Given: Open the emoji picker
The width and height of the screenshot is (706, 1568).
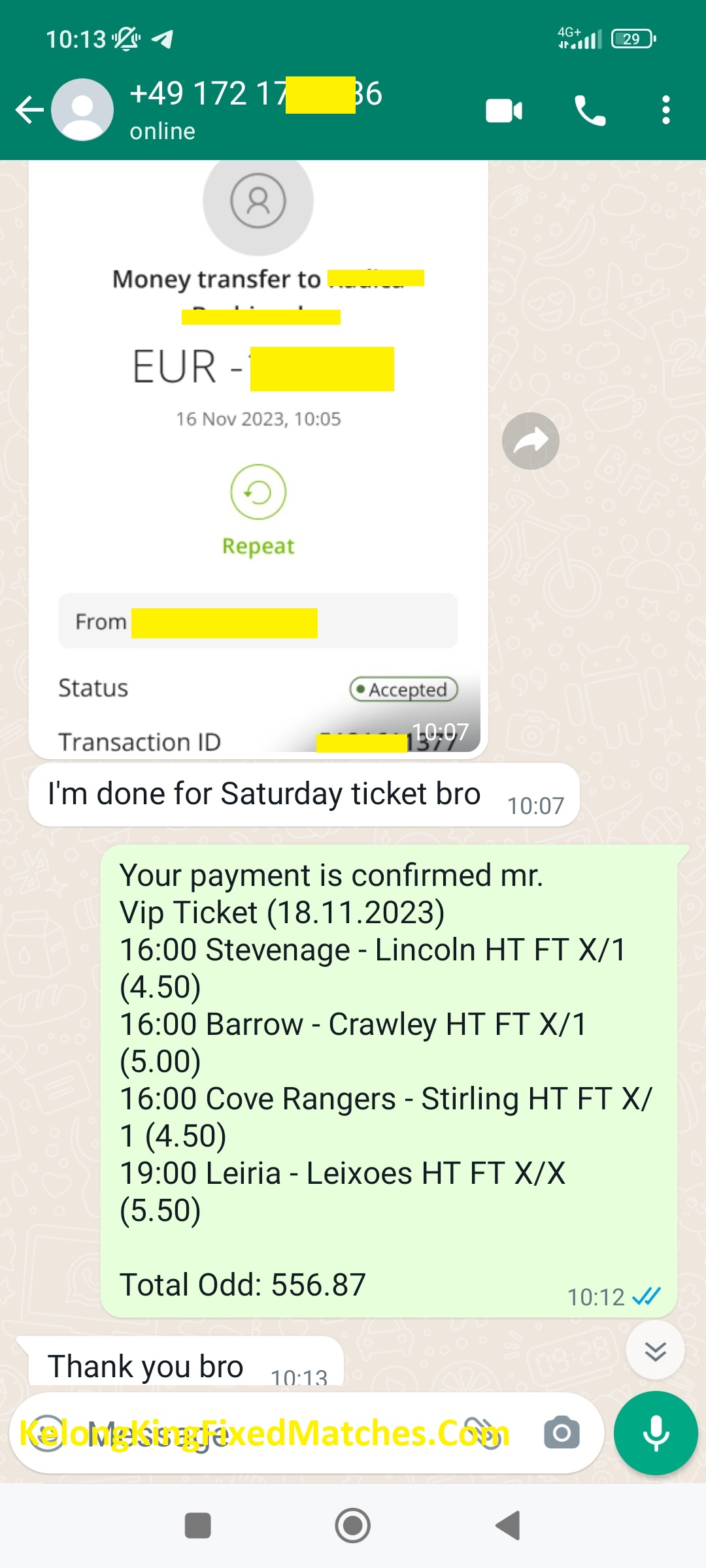Looking at the screenshot, I should point(46,1433).
